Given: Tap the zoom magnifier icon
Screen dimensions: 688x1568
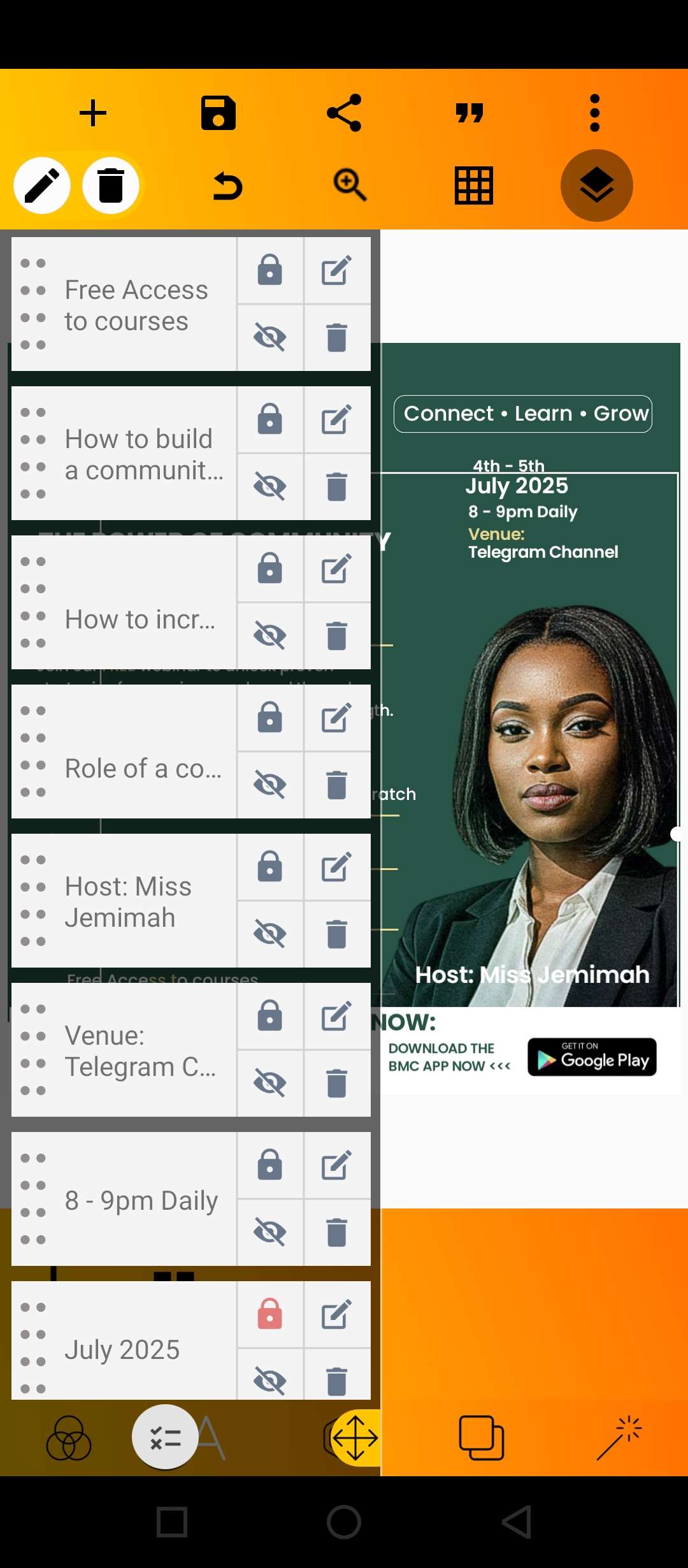Looking at the screenshot, I should (350, 185).
